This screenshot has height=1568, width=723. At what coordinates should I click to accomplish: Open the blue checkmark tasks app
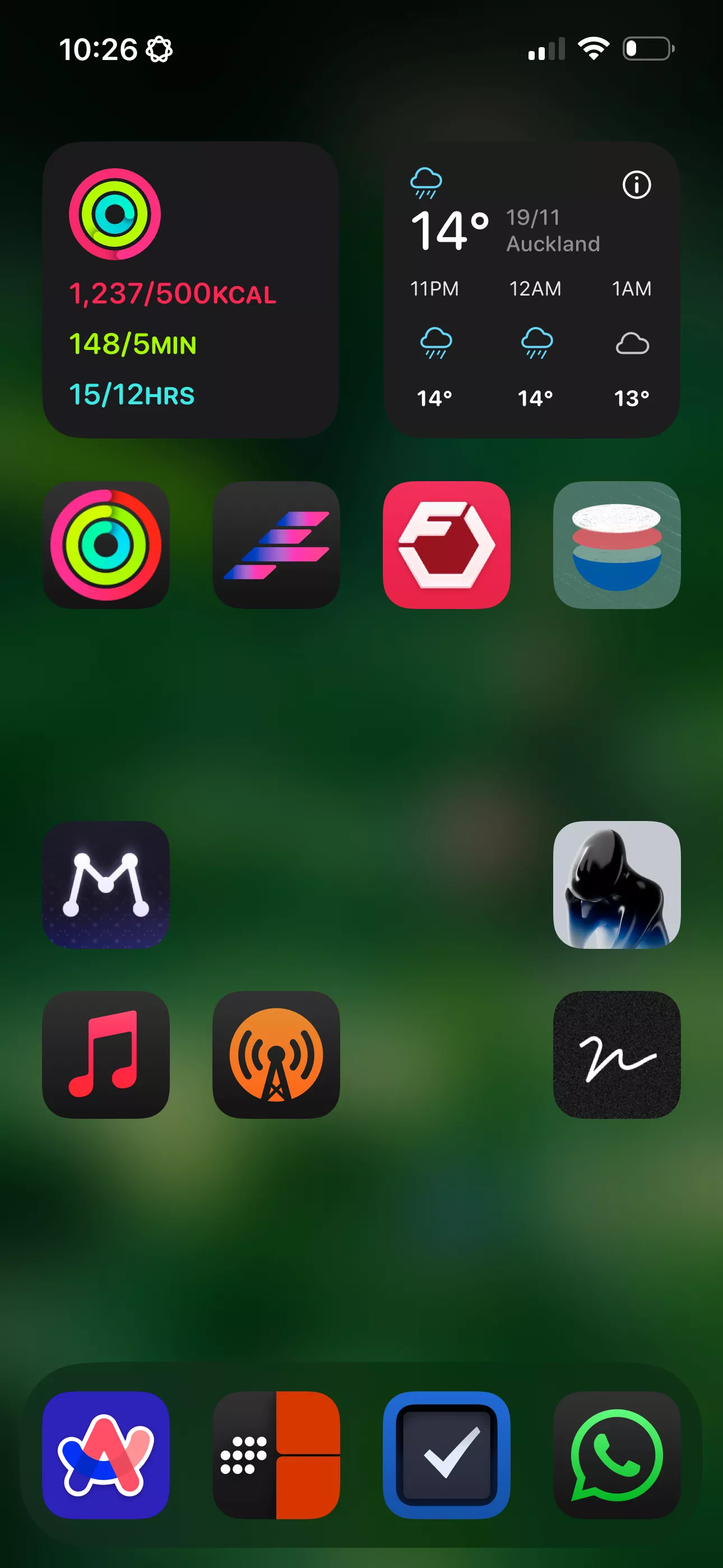[446, 1455]
